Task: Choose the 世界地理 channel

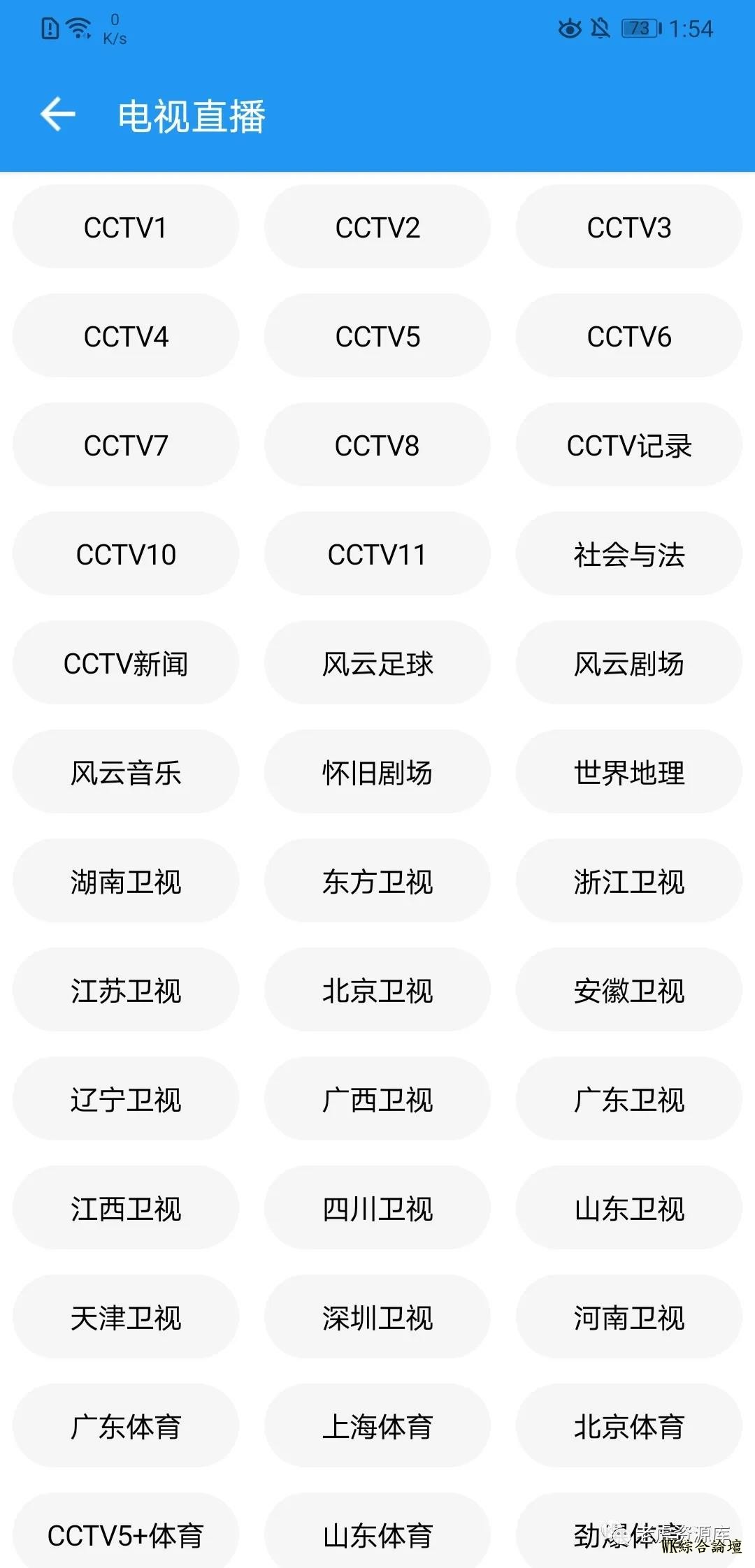Action: [x=629, y=772]
